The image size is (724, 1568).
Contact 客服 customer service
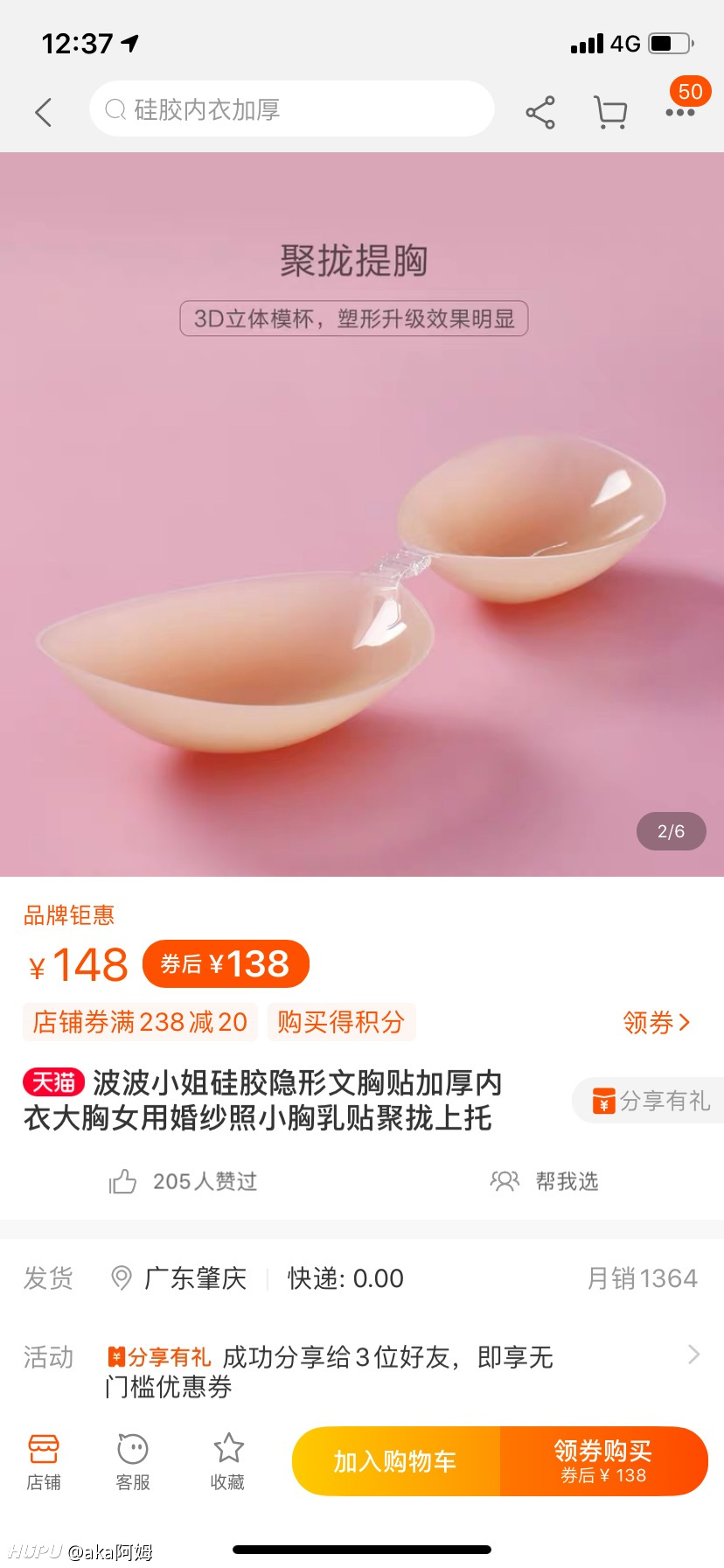coord(133,1461)
